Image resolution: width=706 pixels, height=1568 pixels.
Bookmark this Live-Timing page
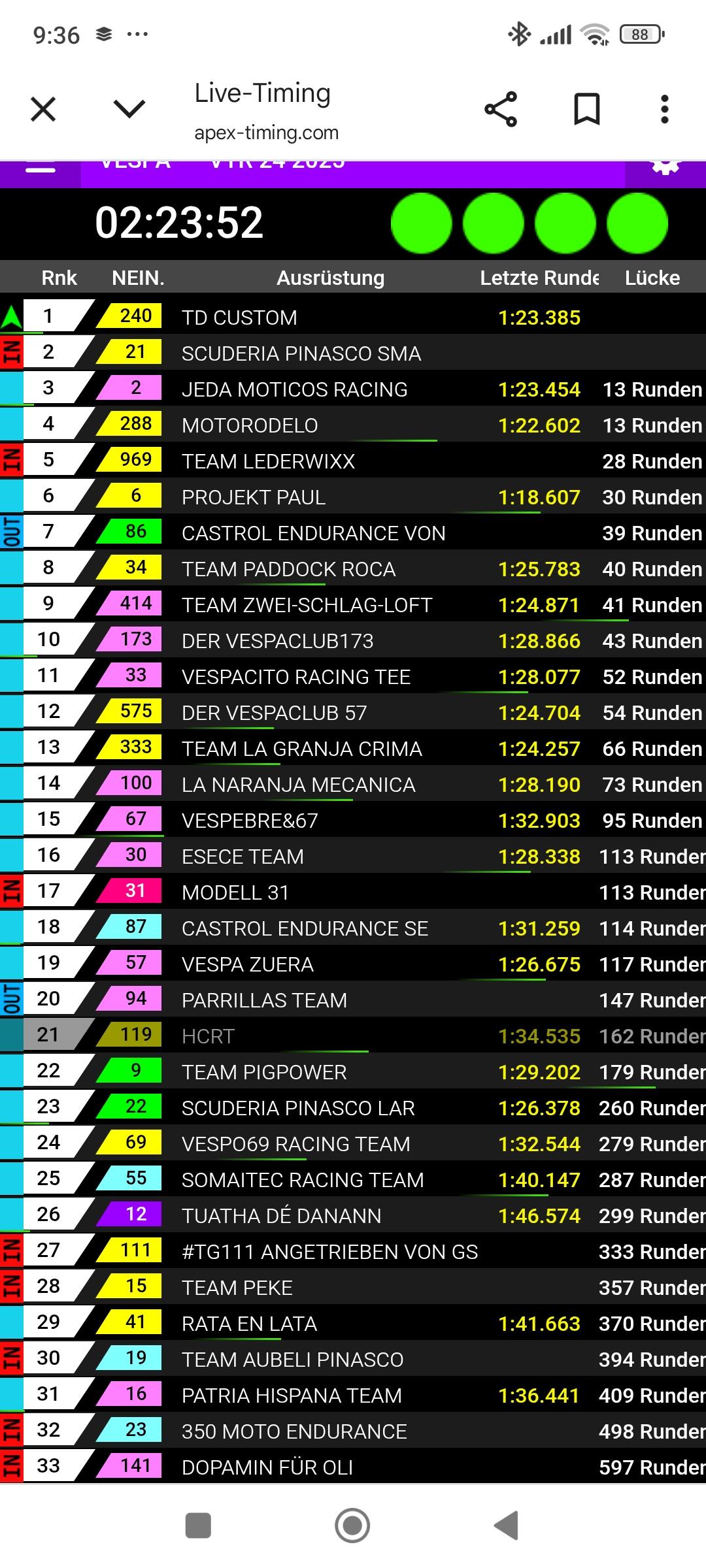pos(586,109)
